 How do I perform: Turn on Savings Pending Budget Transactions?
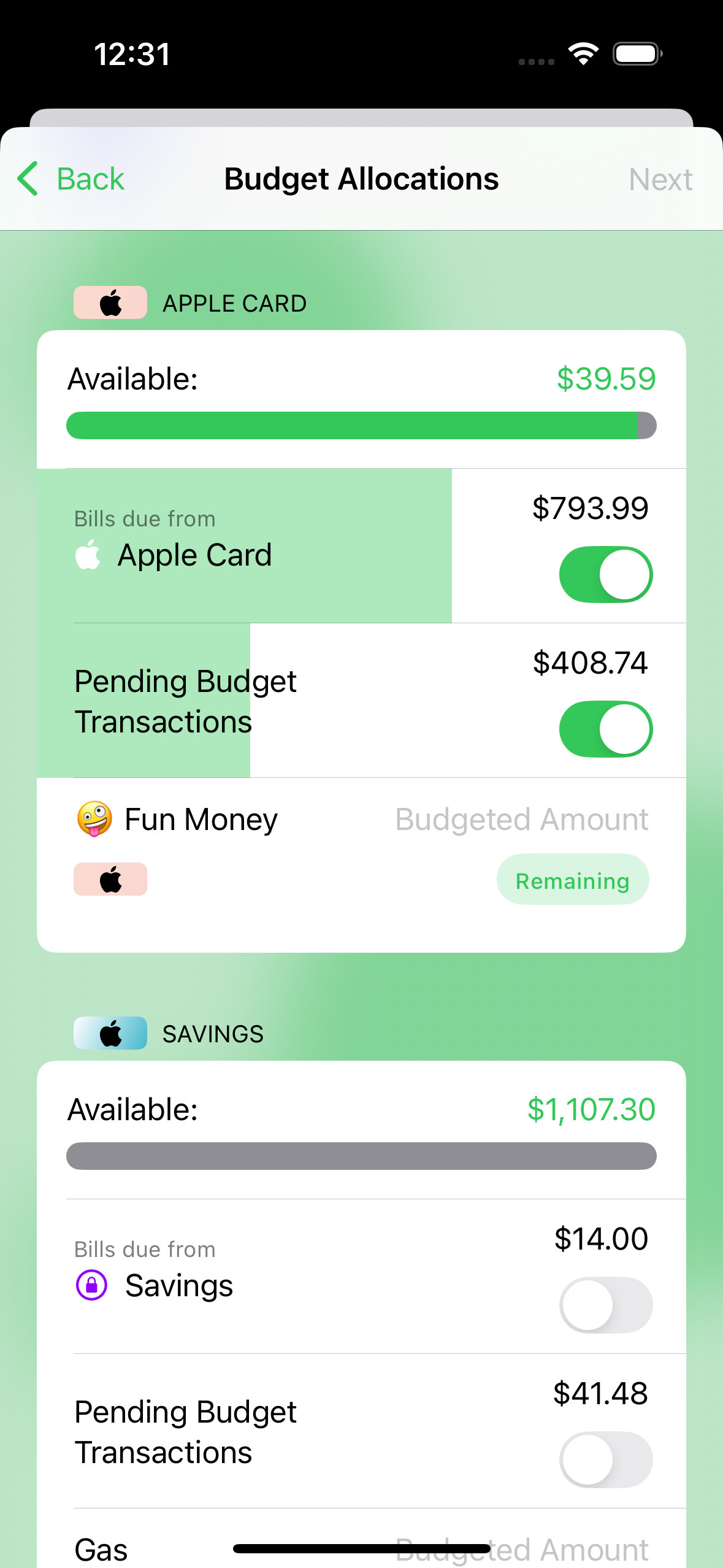tap(605, 1460)
